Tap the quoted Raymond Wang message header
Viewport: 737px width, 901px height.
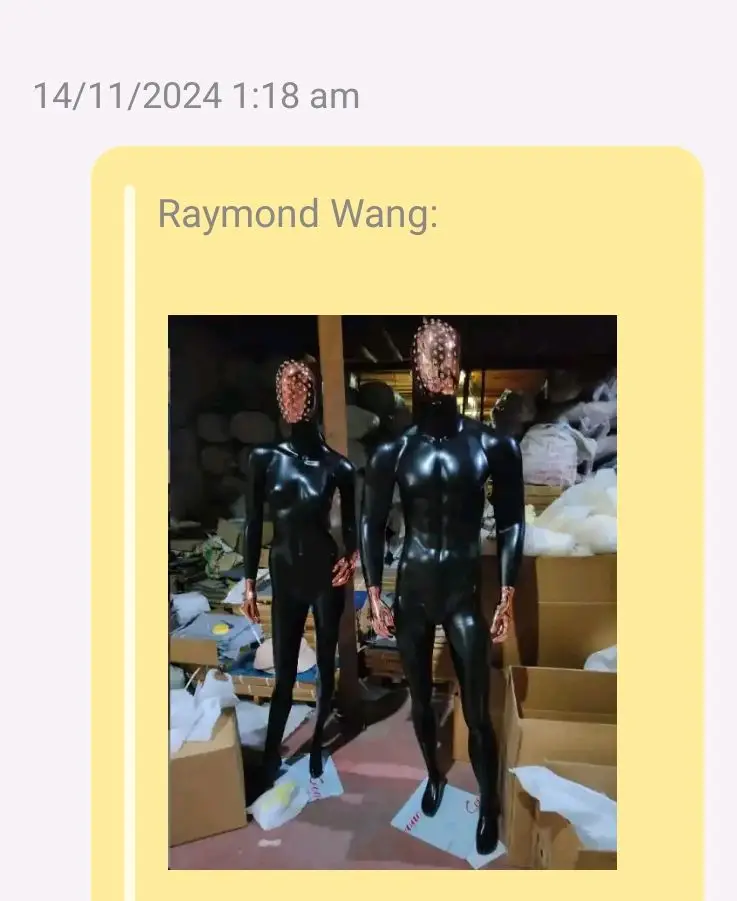(298, 214)
